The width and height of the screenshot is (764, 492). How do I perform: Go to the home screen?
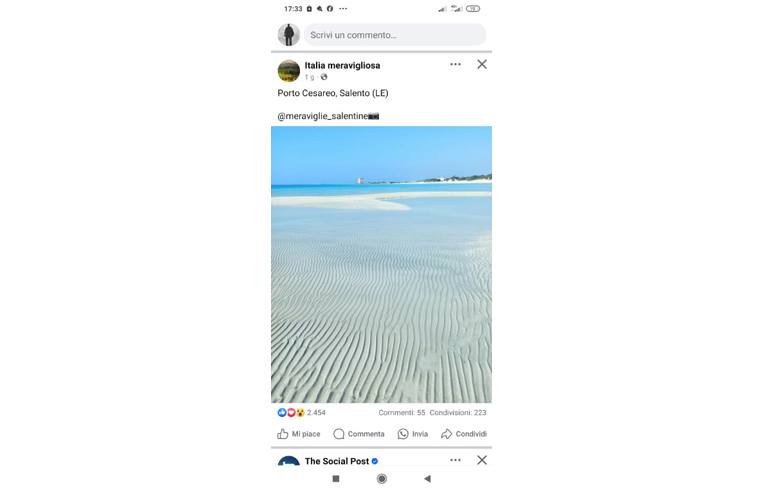pos(381,479)
